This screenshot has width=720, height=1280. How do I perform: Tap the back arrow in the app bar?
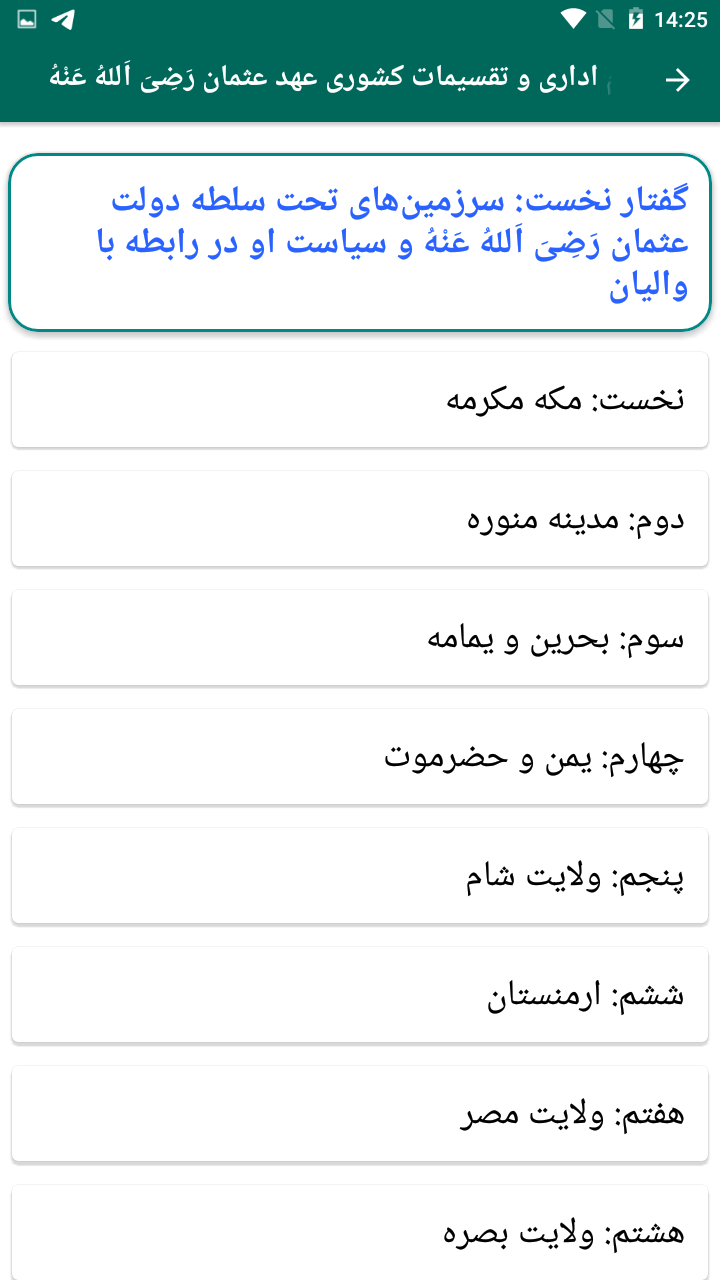(x=678, y=80)
